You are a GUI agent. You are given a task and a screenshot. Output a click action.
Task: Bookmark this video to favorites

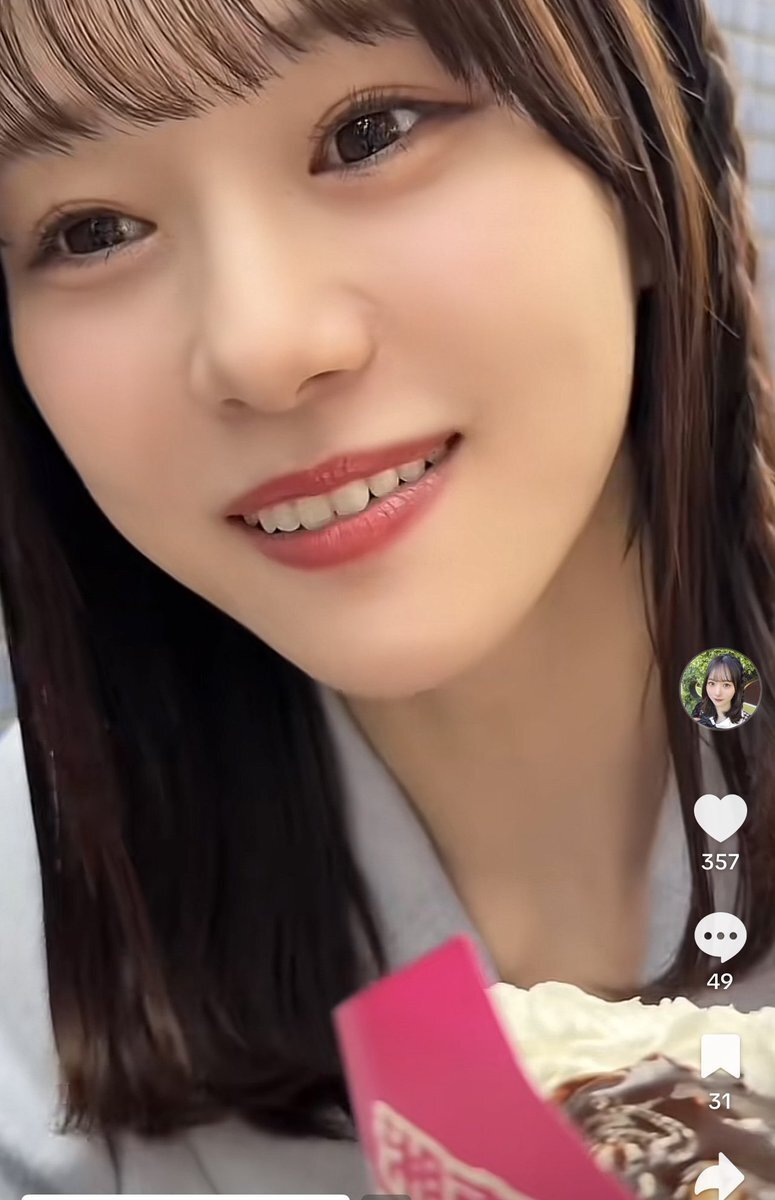tap(720, 1057)
